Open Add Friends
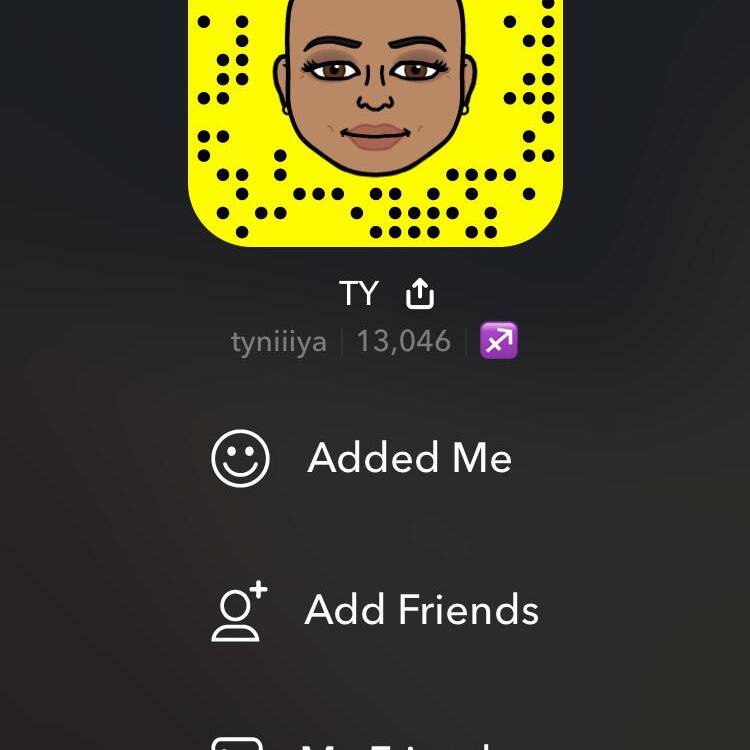Viewport: 750px width, 750px height. tap(420, 610)
